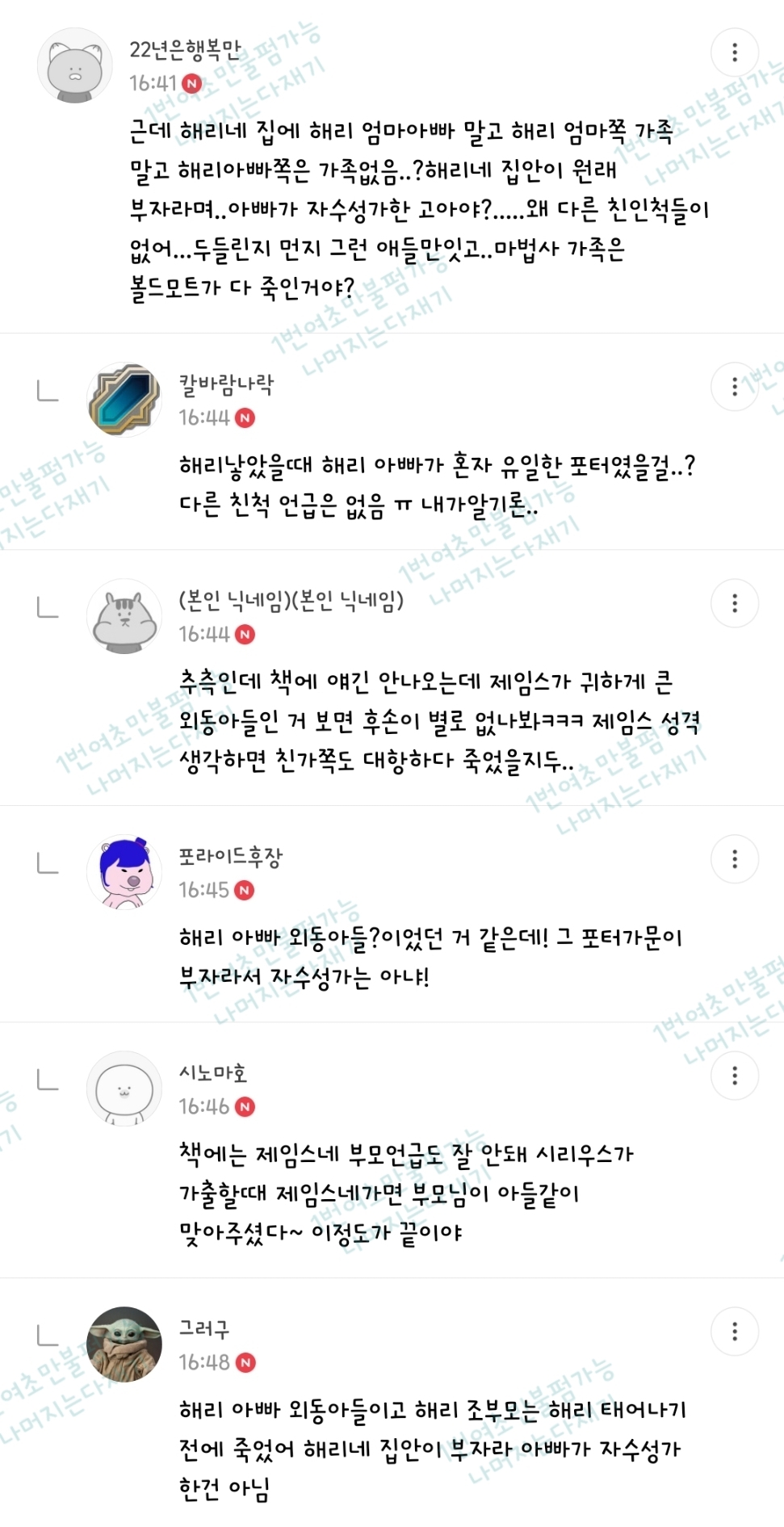Click the squirrel avatar of (본인 닉네임)(본인 닉네임)

coord(124,615)
